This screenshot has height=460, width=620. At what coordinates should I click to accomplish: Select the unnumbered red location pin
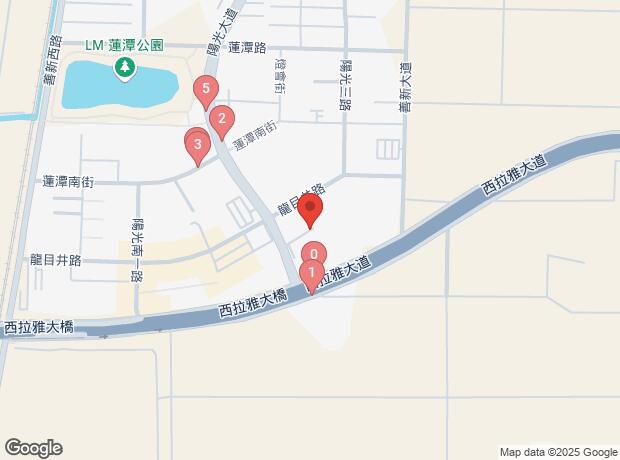[311, 211]
